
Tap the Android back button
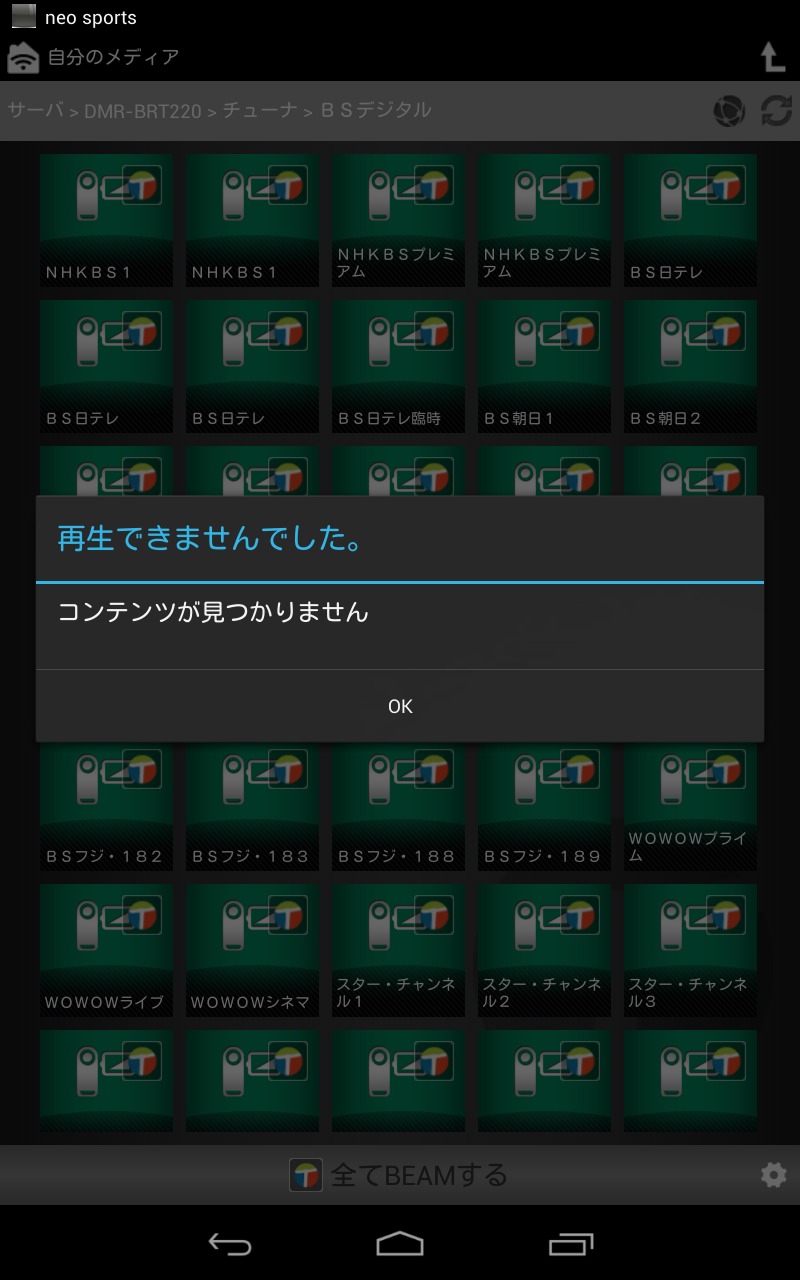point(229,1243)
